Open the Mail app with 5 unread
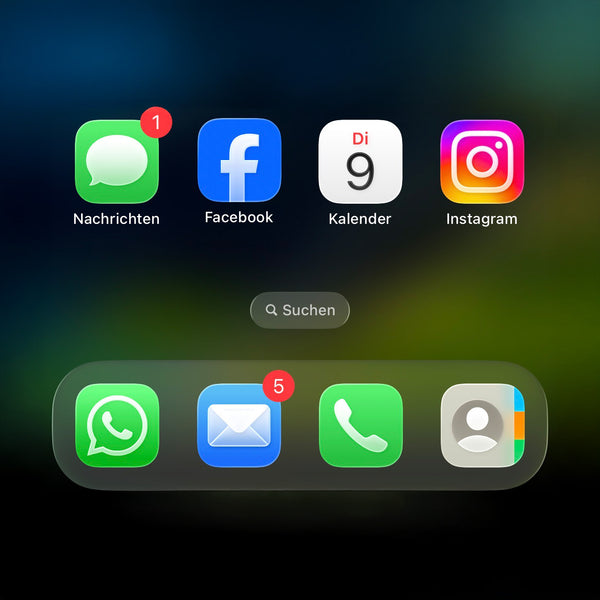 (239, 425)
